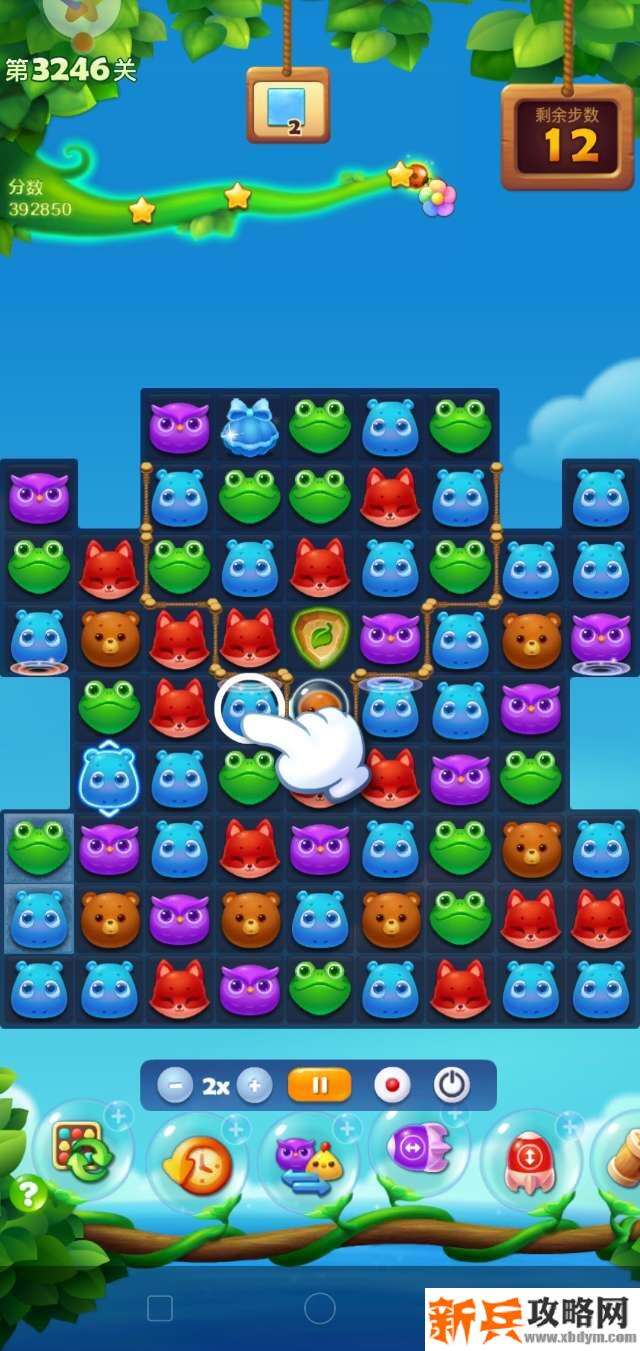Tap the system recent apps button
Viewport: 640px width, 1351px height.
pos(160,1307)
